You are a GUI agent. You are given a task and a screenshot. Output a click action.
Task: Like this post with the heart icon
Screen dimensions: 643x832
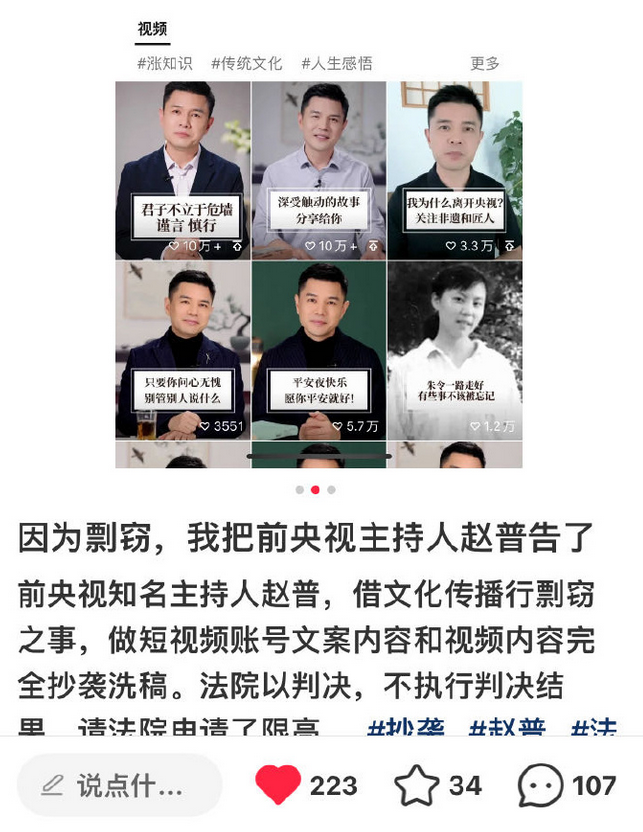coord(277,785)
